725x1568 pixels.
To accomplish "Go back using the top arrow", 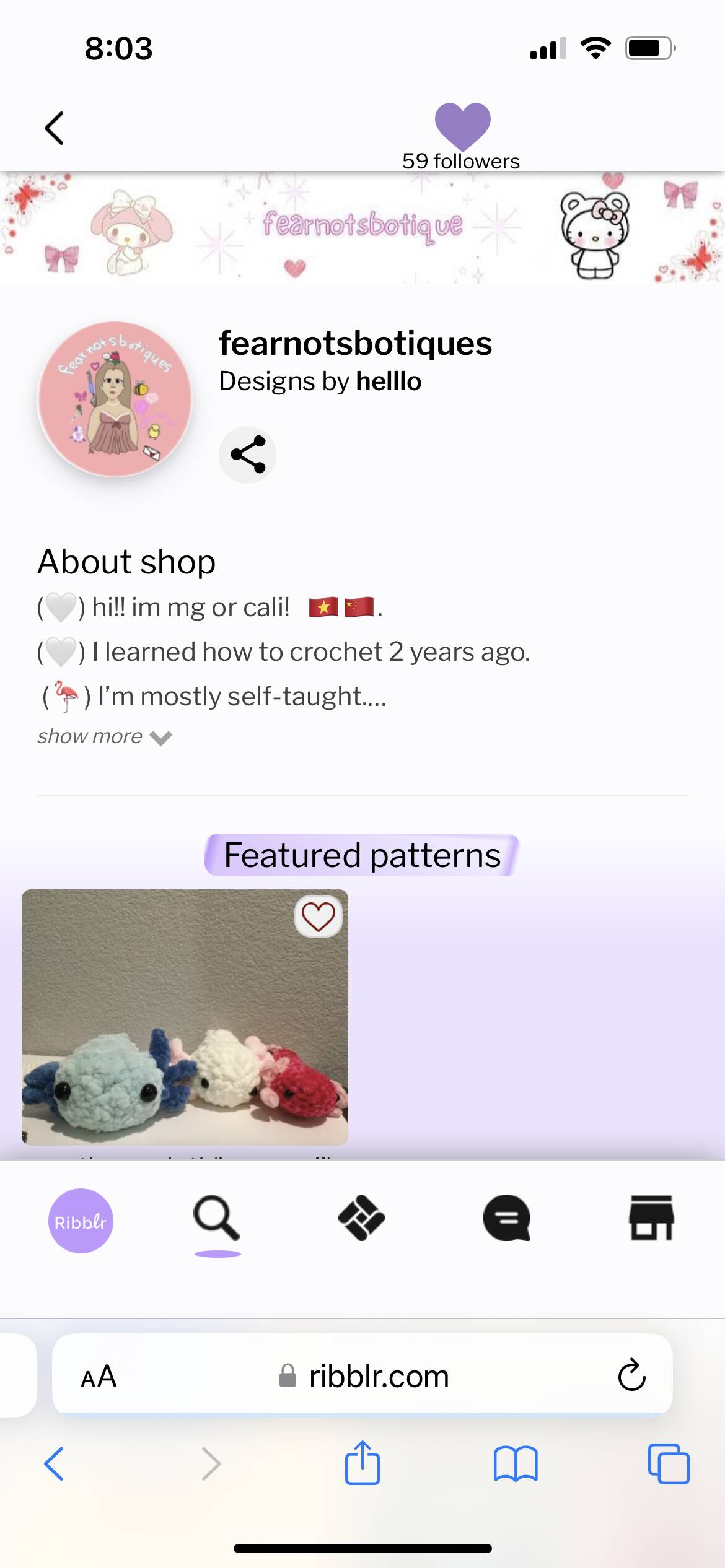I will (55, 128).
